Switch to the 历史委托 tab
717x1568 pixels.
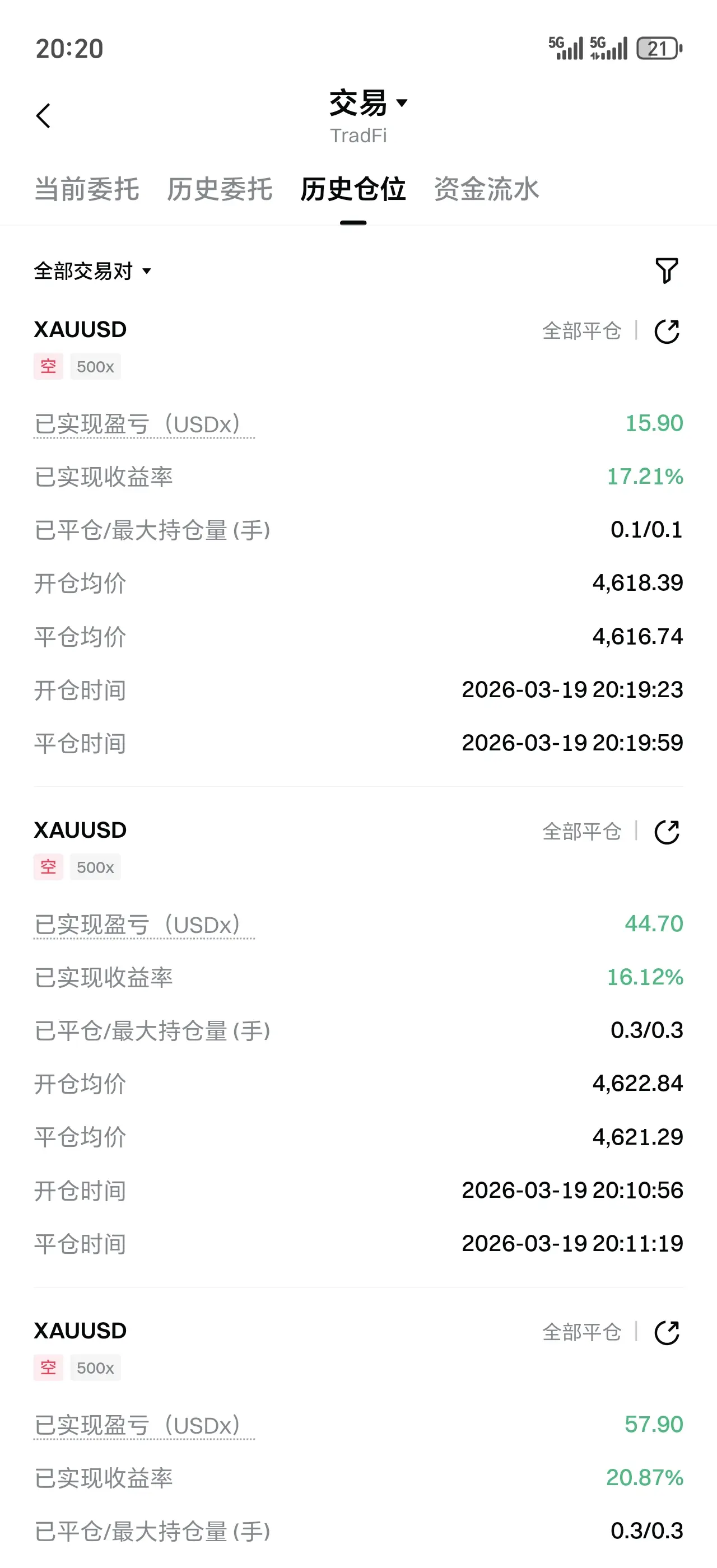tap(220, 189)
